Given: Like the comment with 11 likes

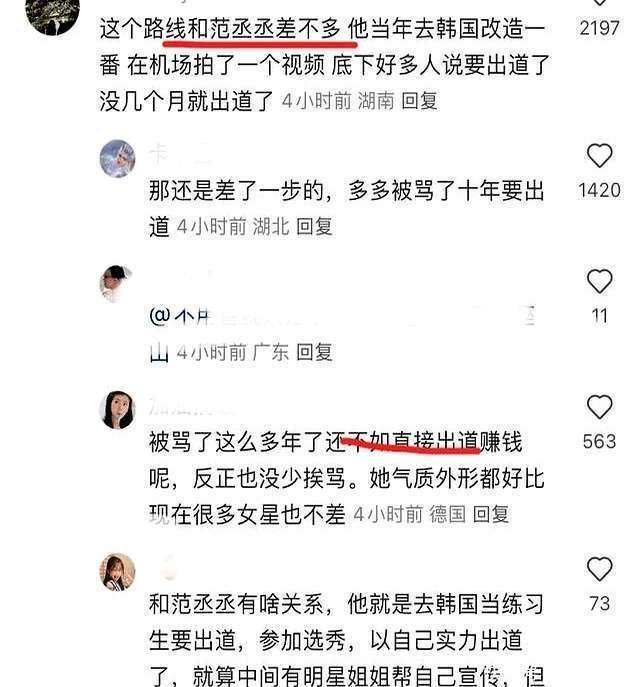Looking at the screenshot, I should [599, 281].
